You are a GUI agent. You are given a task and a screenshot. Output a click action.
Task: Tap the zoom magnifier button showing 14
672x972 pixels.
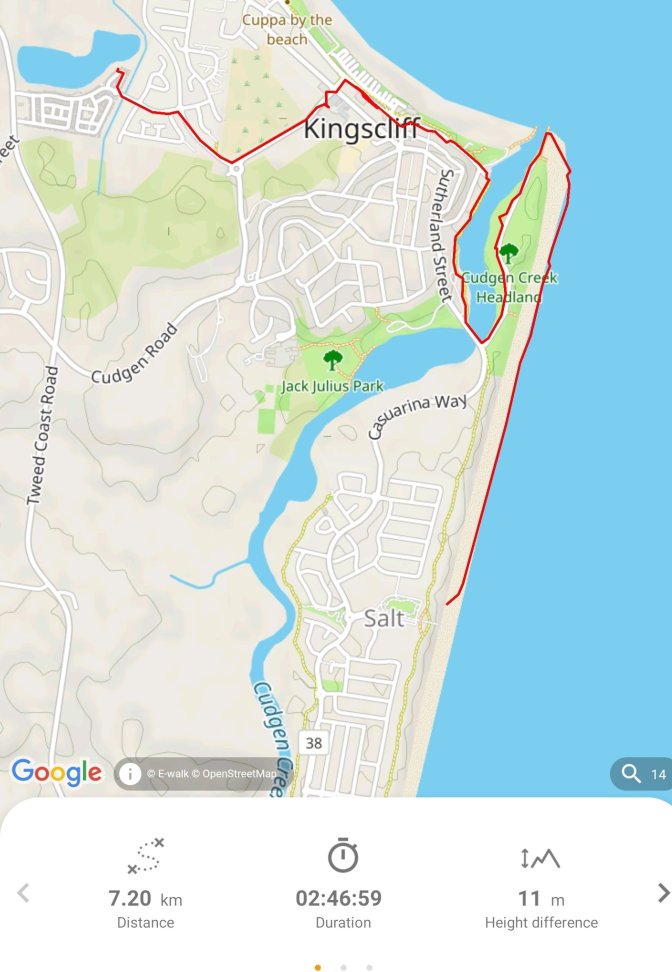[643, 774]
